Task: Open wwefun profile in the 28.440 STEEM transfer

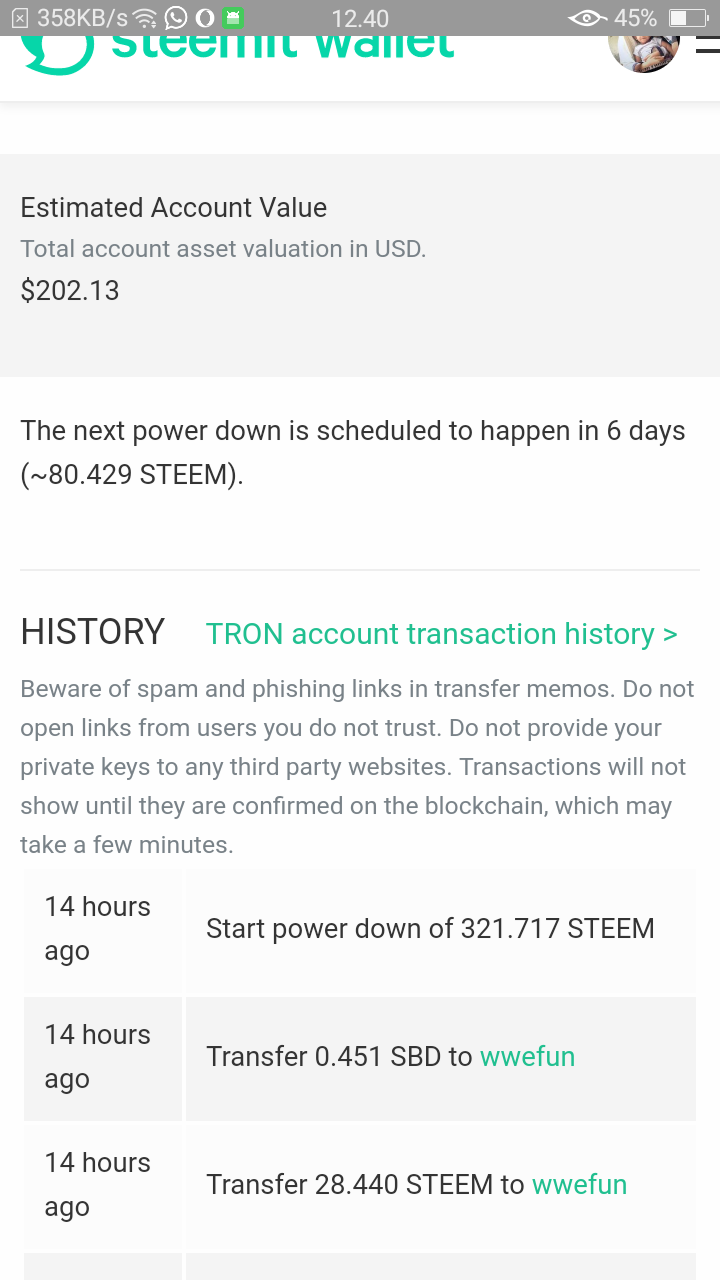Action: tap(579, 1185)
